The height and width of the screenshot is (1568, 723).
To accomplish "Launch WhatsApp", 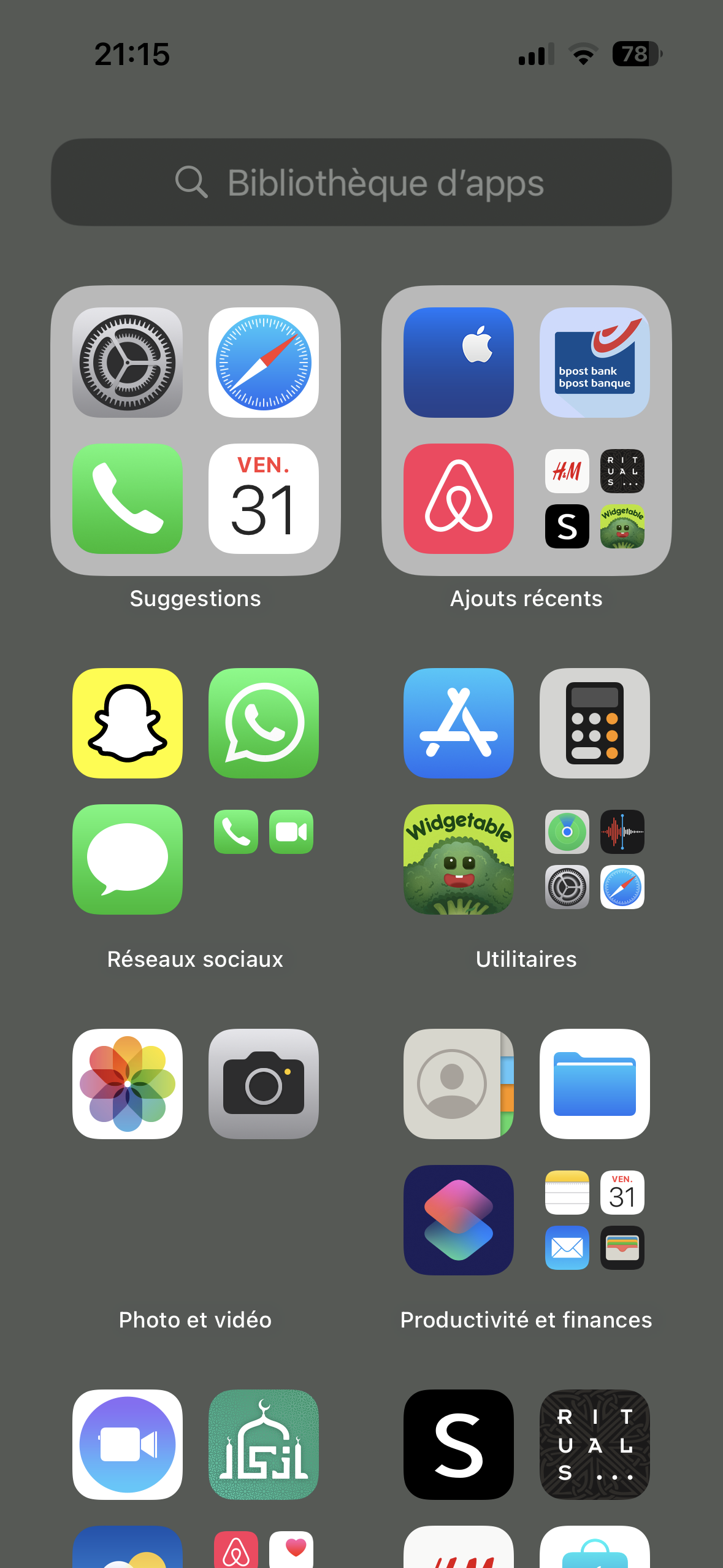I will [263, 723].
